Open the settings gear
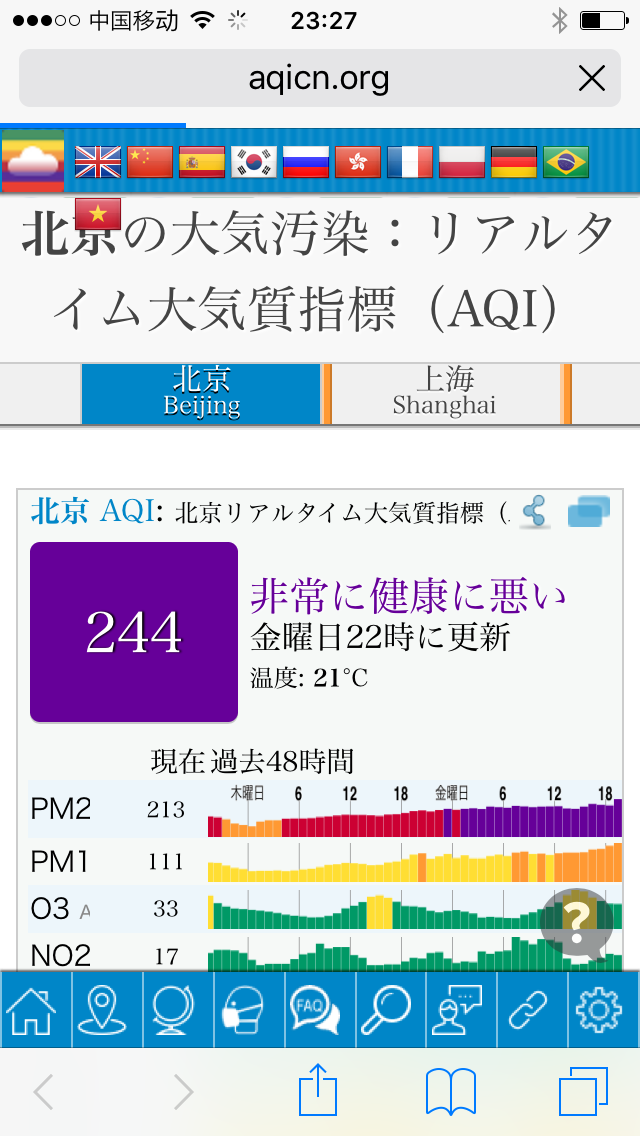 pyautogui.click(x=600, y=1010)
